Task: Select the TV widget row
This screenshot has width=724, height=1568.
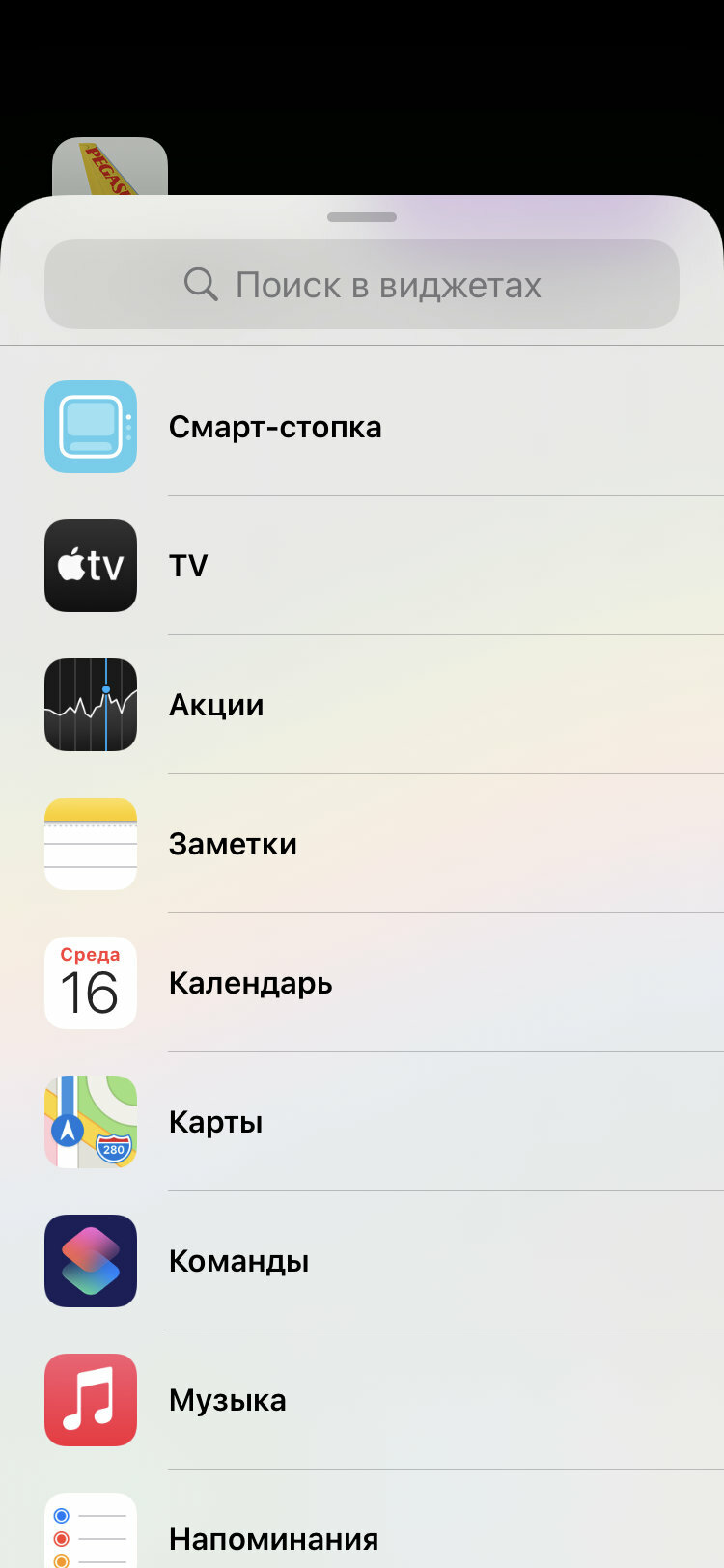Action: click(362, 566)
